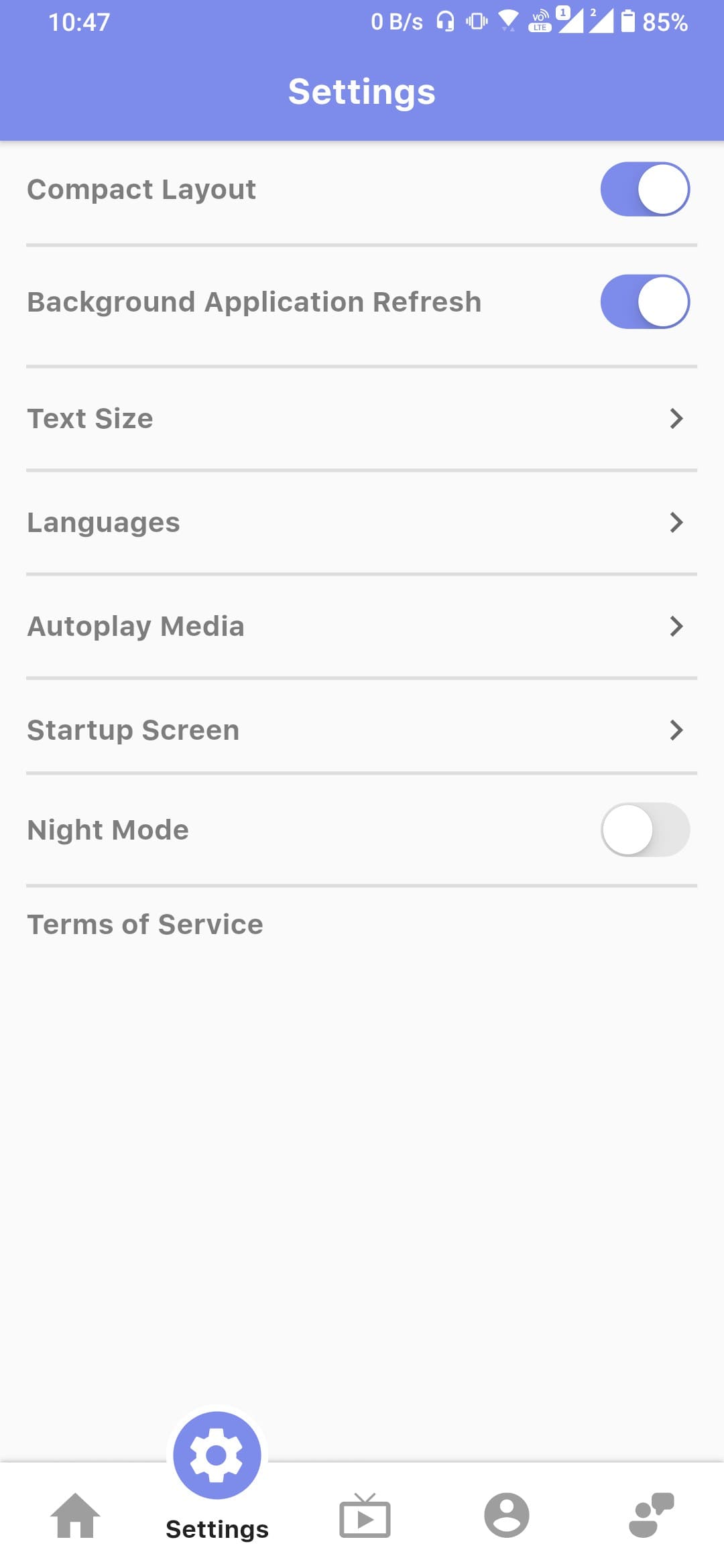
Task: Open the chat bubbles tab
Action: [651, 1516]
